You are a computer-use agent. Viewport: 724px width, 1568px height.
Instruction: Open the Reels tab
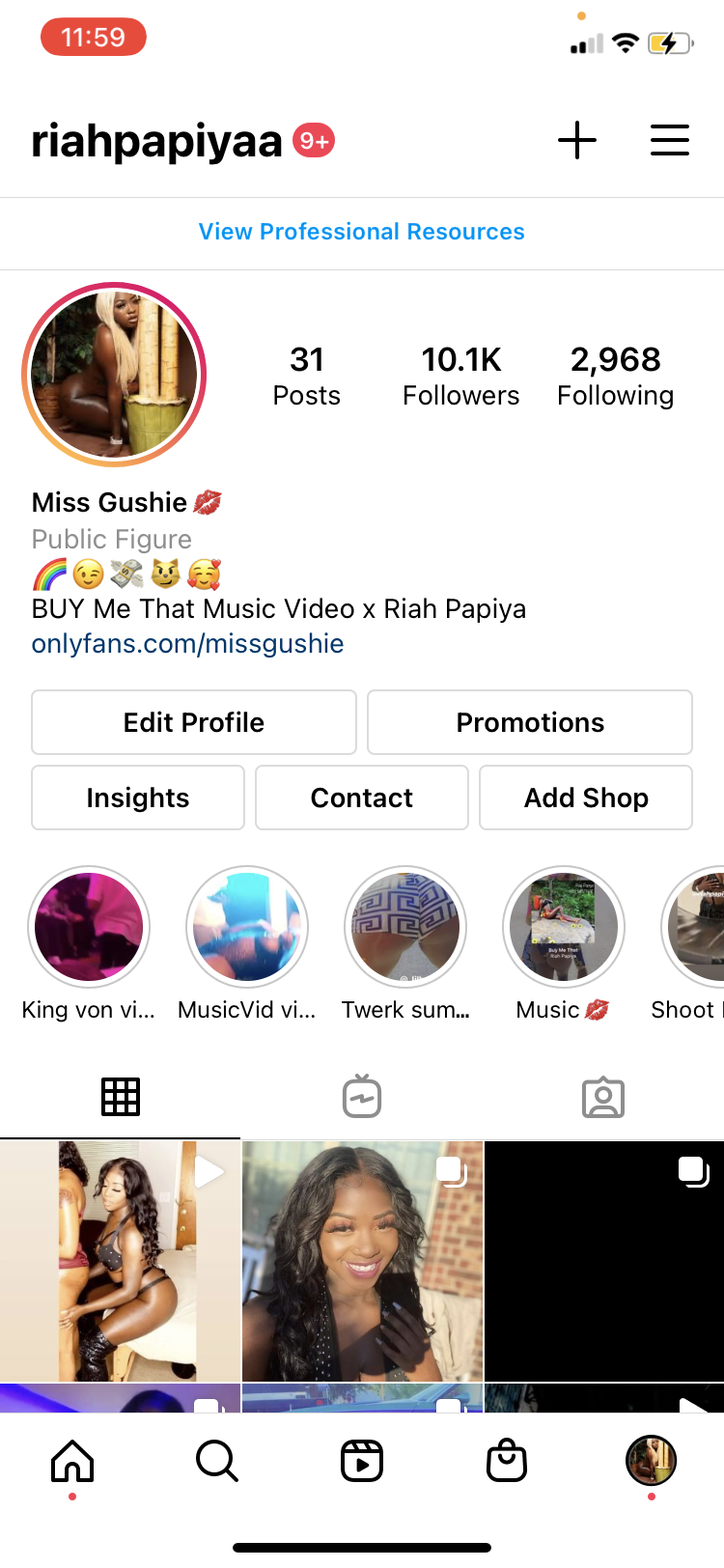[362, 1461]
